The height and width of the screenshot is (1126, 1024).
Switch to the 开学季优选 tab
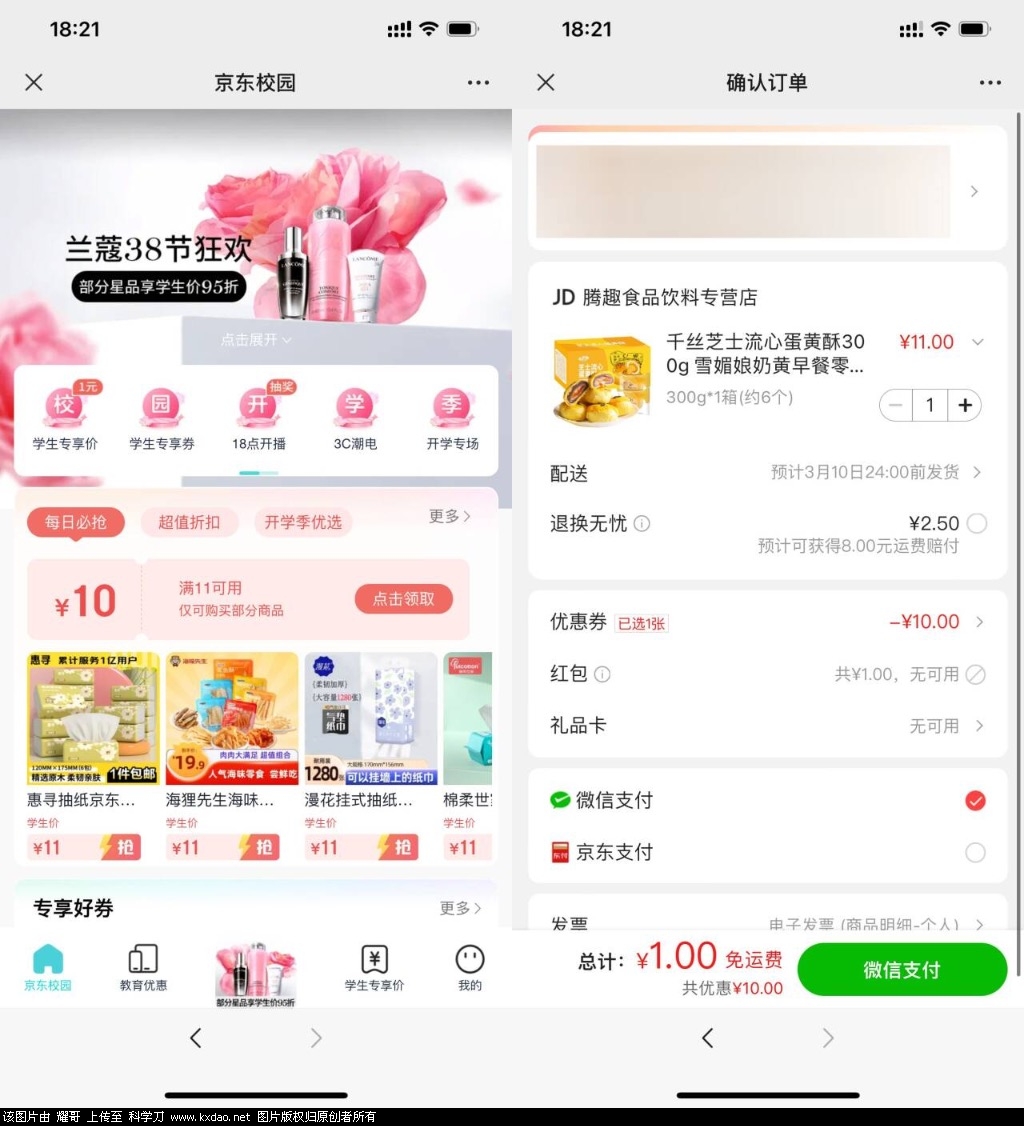point(302,522)
